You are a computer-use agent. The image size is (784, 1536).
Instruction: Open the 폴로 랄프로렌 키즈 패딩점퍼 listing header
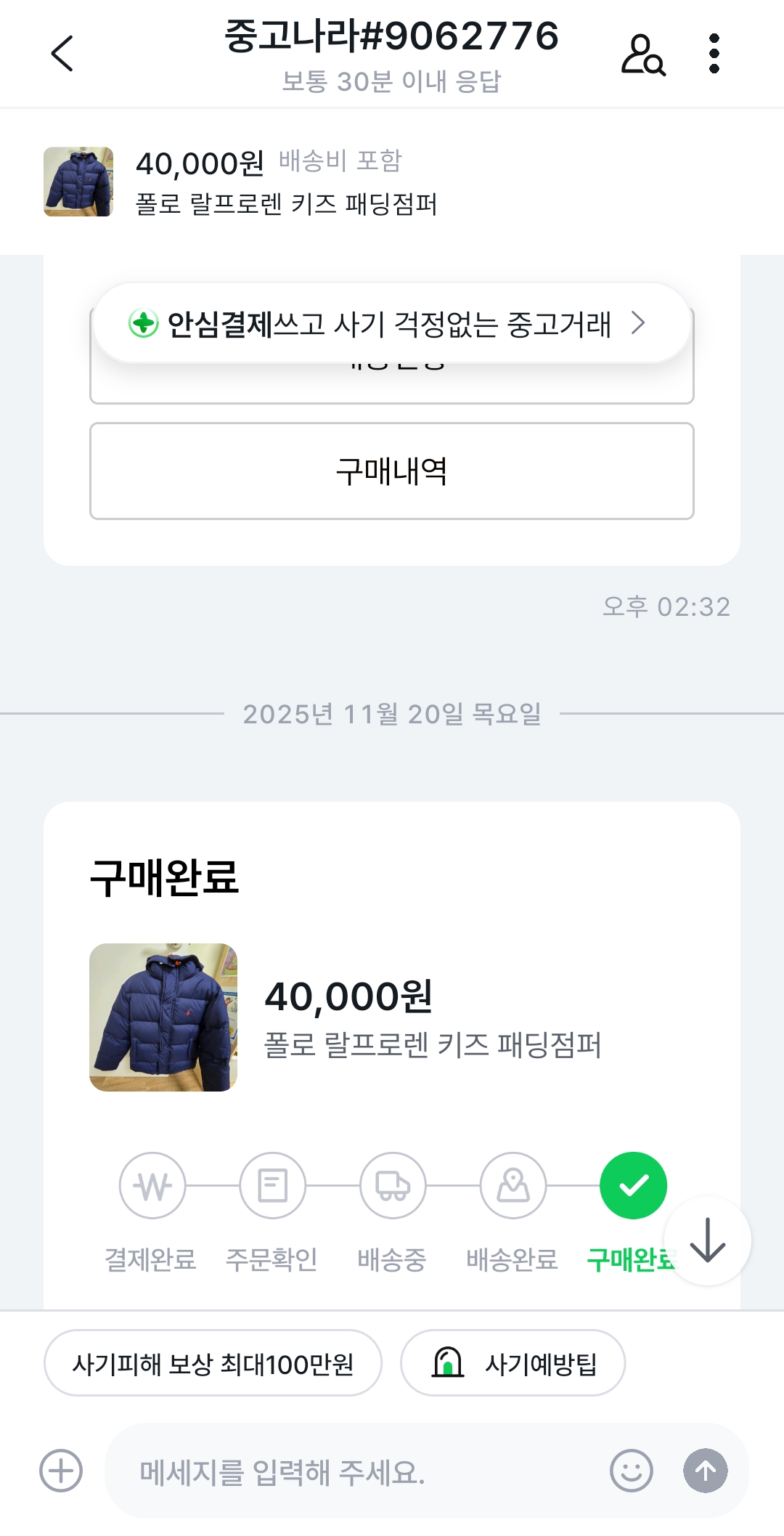coord(287,182)
